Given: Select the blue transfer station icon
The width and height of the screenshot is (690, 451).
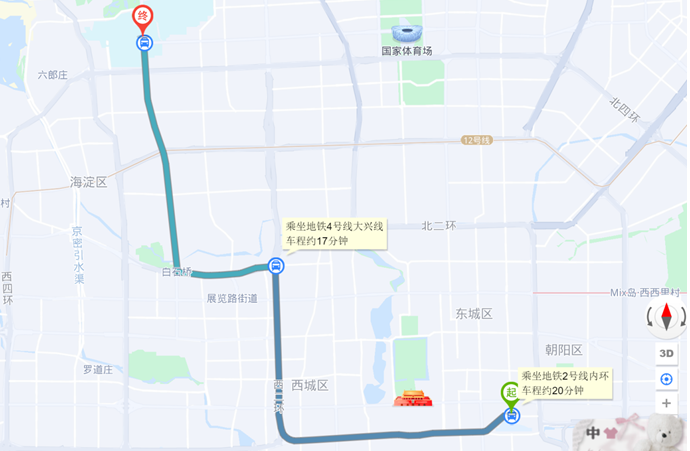Looking at the screenshot, I should [x=275, y=266].
